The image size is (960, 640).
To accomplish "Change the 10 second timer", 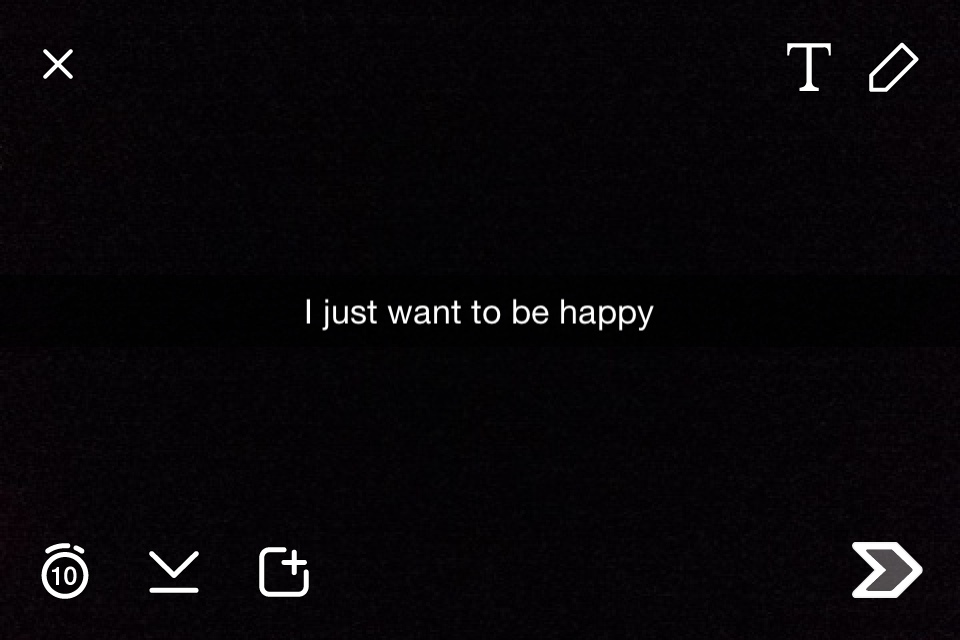I will point(65,573).
